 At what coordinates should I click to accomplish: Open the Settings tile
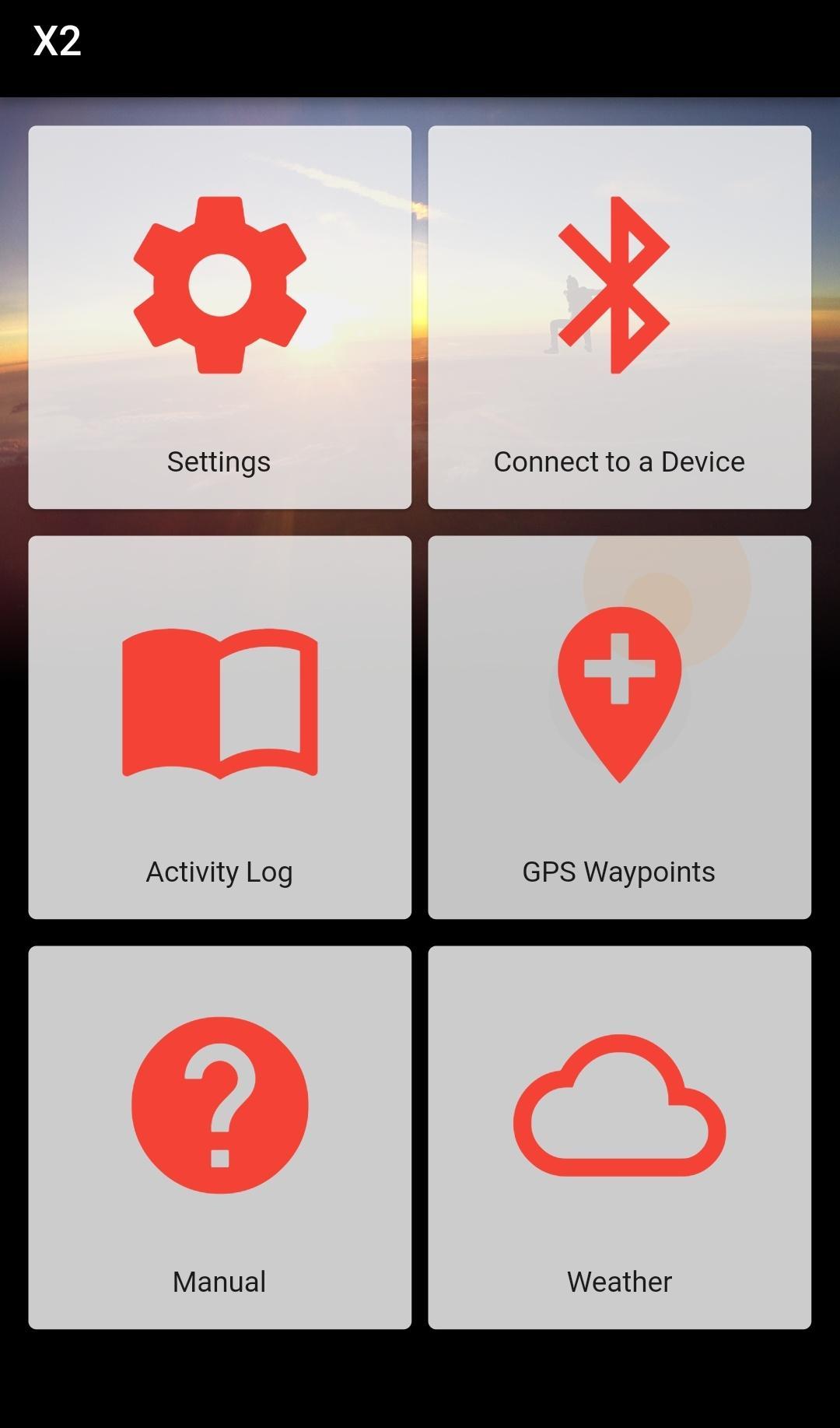[x=220, y=318]
